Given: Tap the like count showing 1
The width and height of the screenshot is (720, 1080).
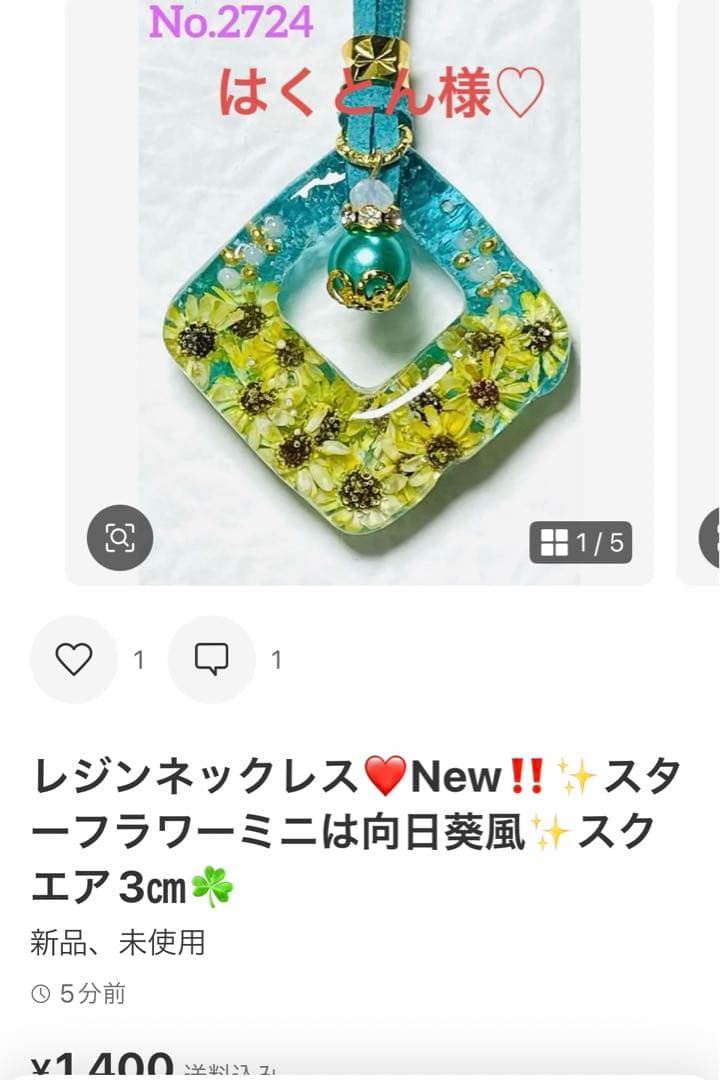Looking at the screenshot, I should [138, 660].
